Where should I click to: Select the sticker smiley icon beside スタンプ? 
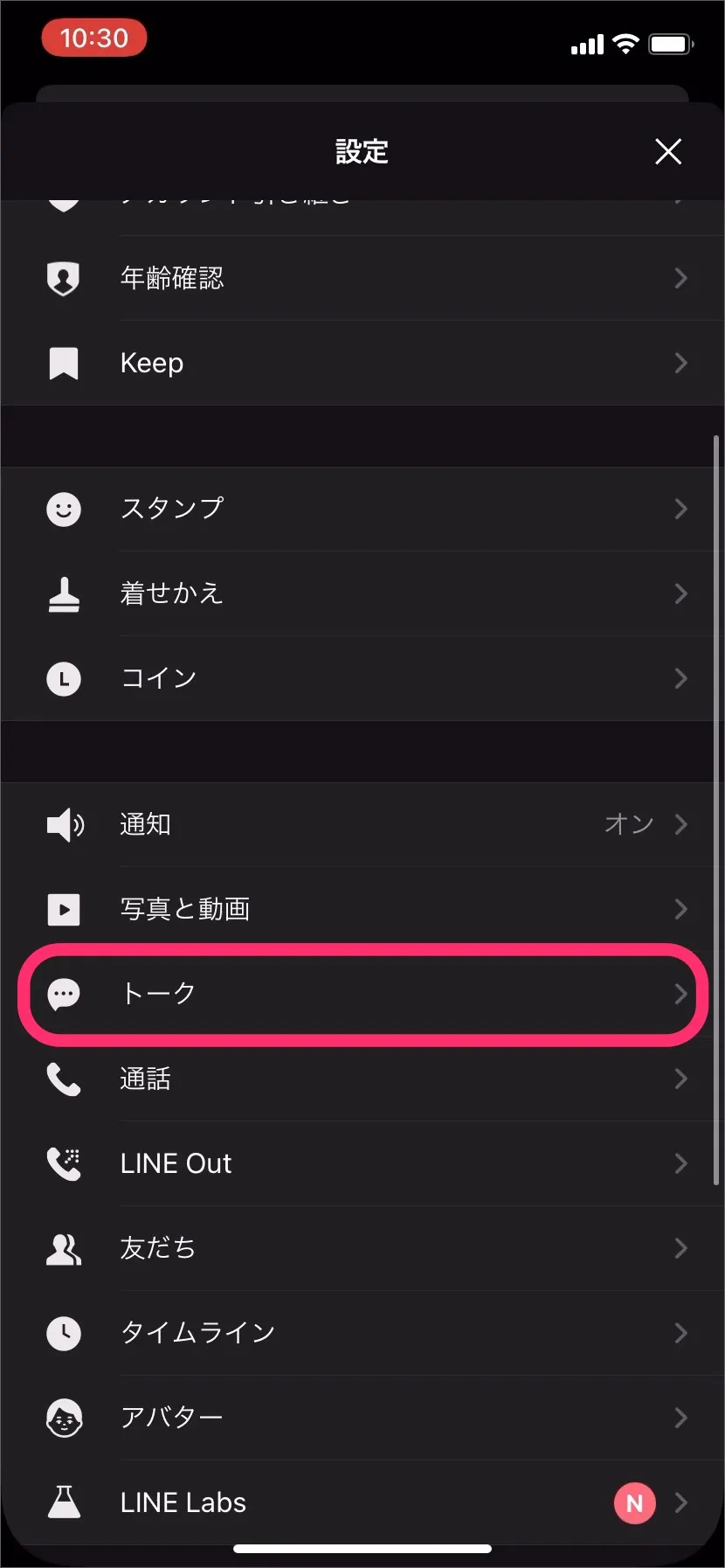63,509
